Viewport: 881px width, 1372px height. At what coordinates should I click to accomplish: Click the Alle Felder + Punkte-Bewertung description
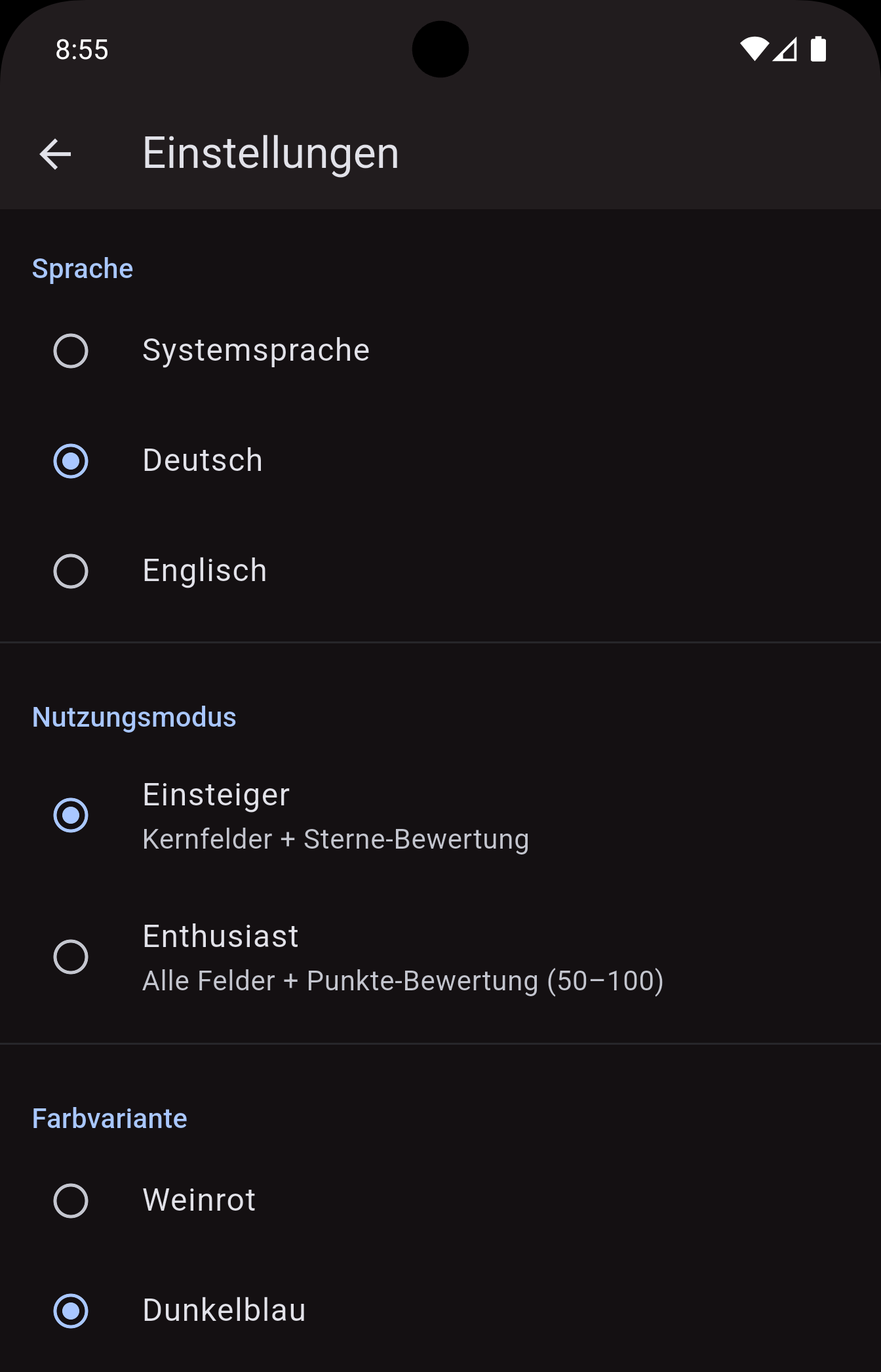click(403, 980)
